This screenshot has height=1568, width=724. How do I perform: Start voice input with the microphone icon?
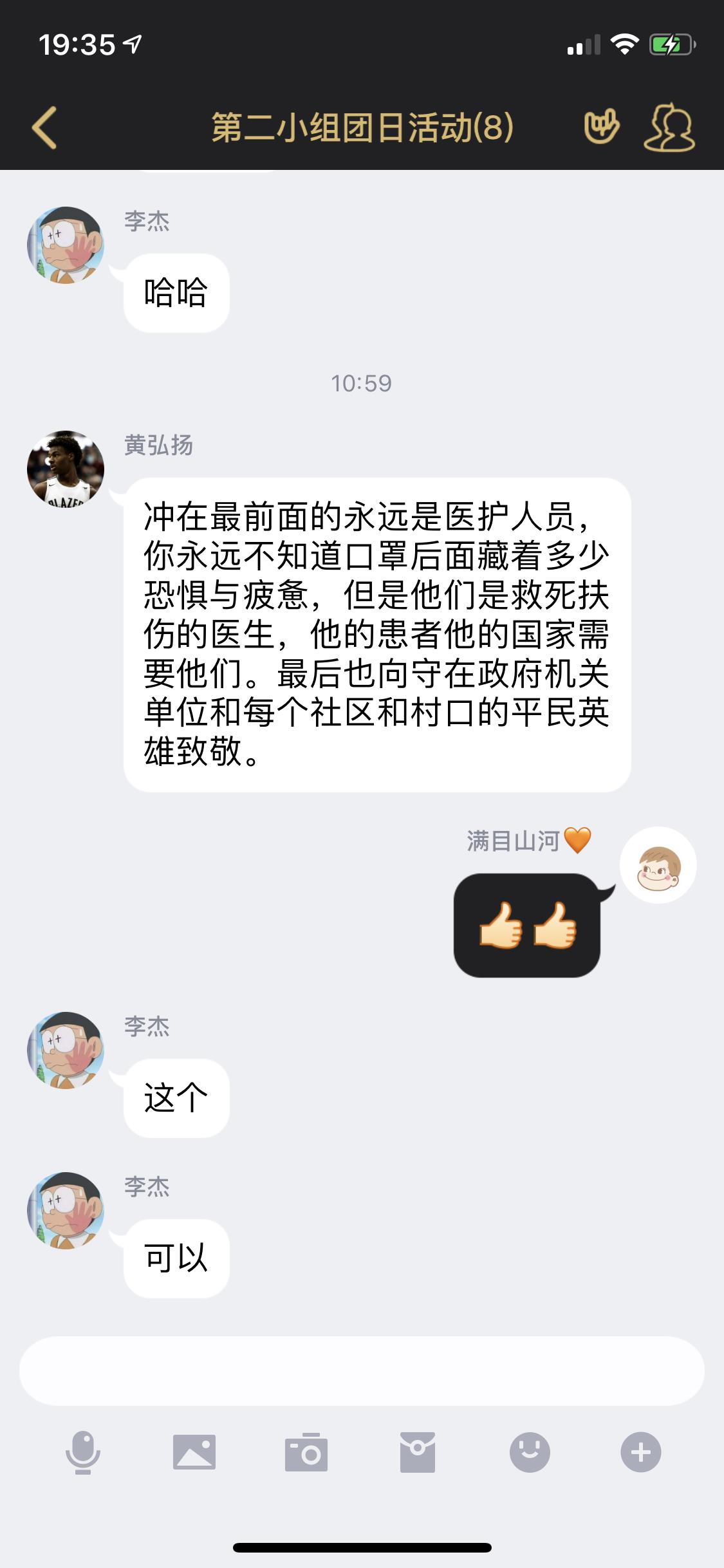point(83,1453)
